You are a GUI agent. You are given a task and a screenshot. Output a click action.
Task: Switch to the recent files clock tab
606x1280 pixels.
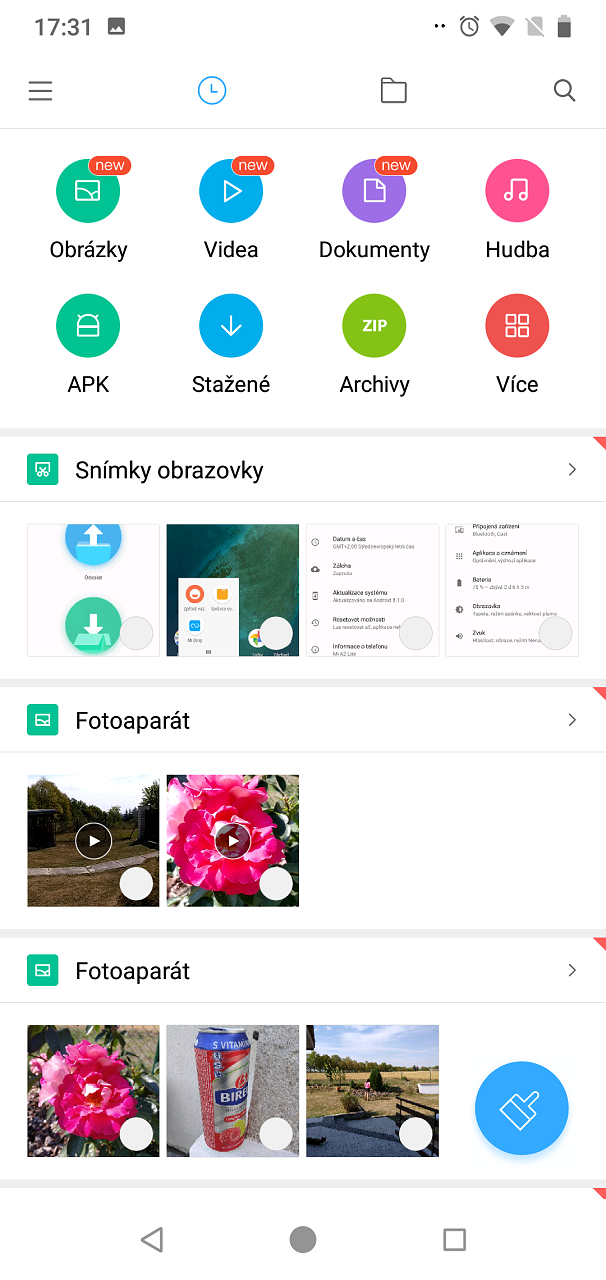coord(212,91)
